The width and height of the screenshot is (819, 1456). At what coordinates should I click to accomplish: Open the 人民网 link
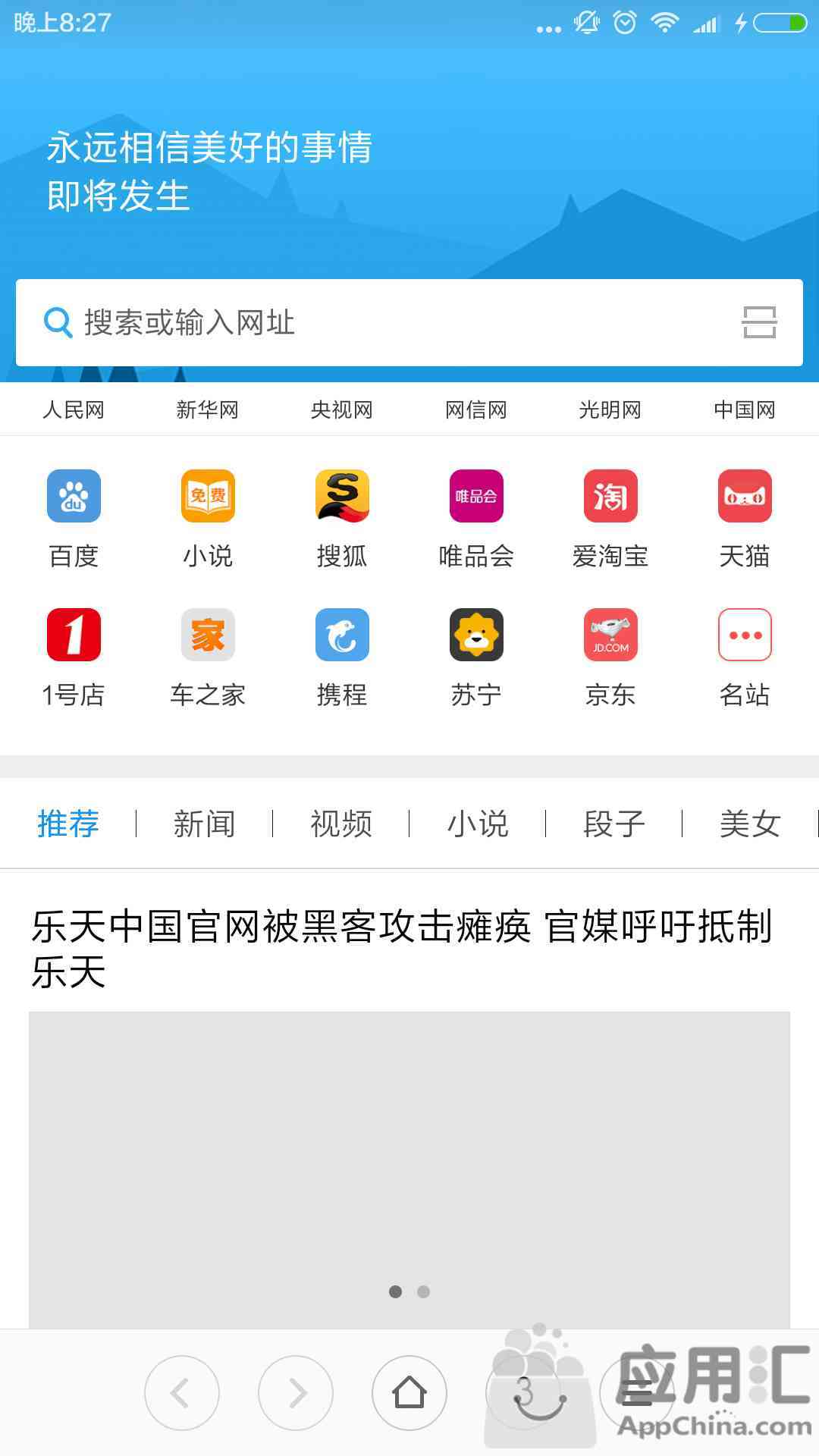point(74,410)
